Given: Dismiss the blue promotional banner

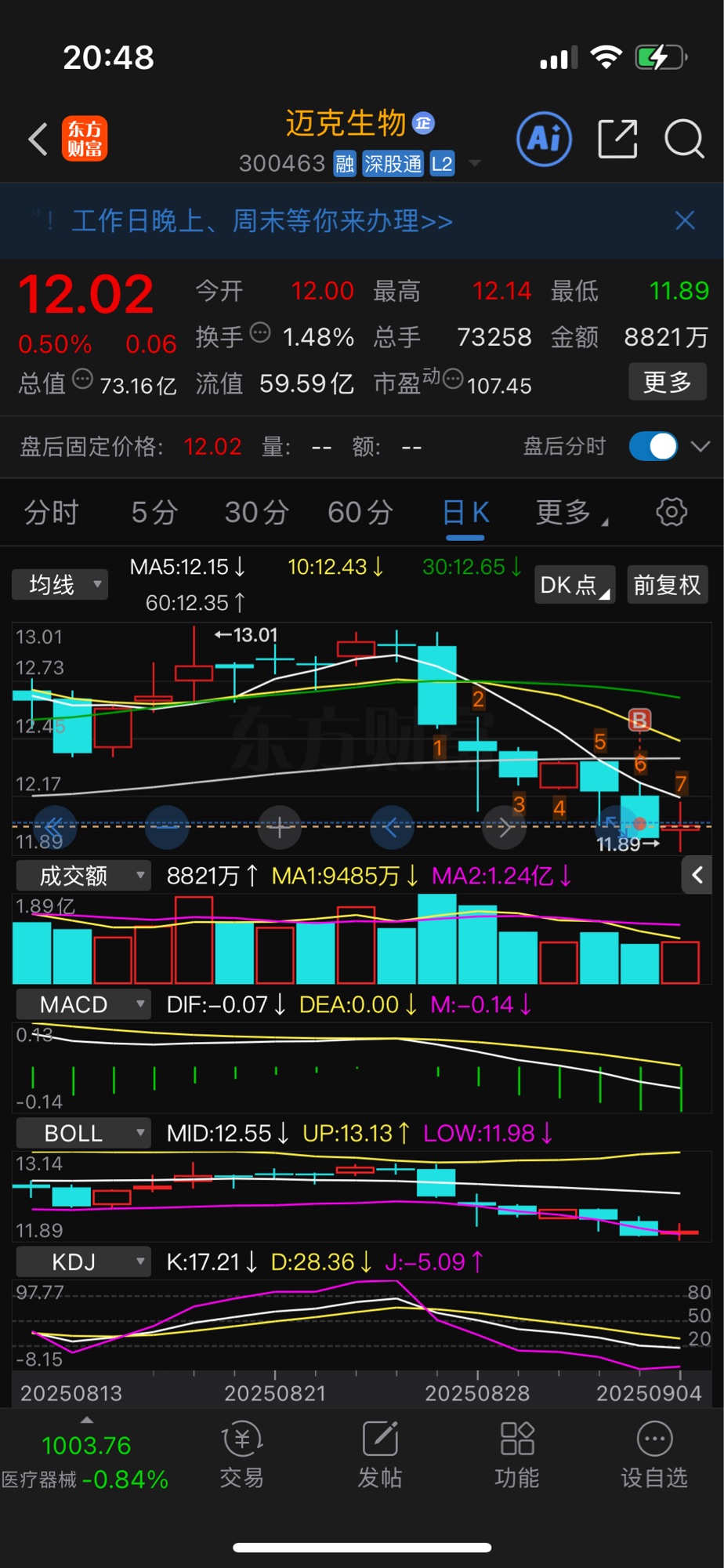Looking at the screenshot, I should pos(685,221).
